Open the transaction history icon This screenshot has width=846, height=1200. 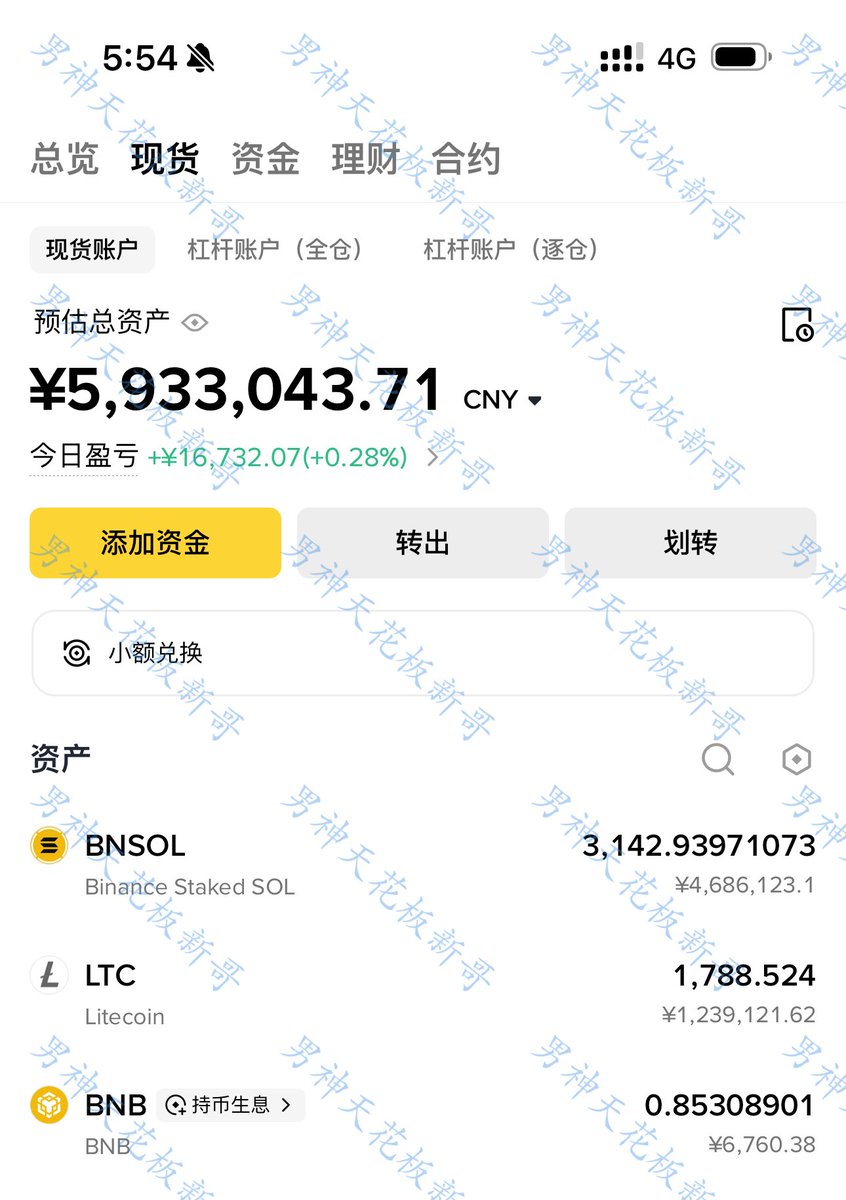pos(796,325)
